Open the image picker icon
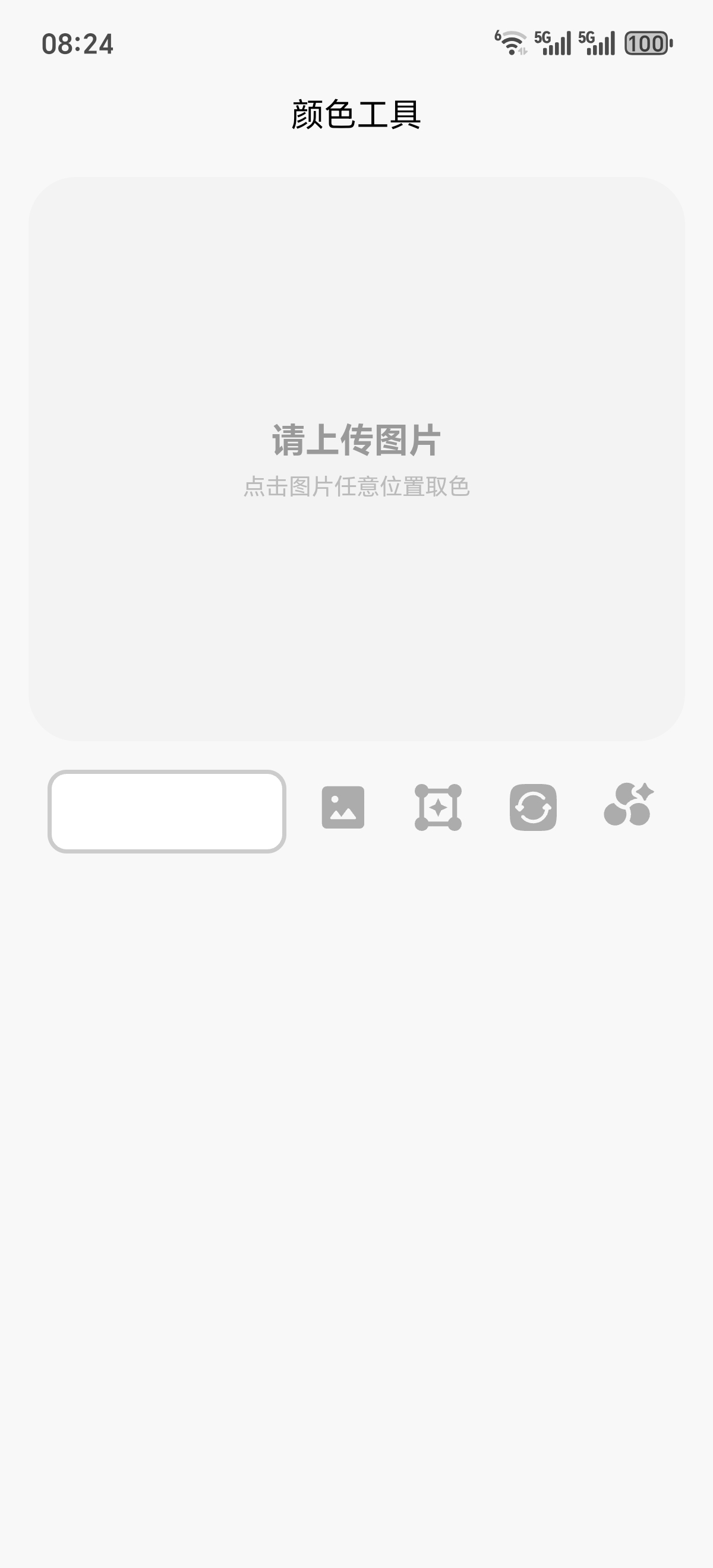The height and width of the screenshot is (1568, 713). coord(343,807)
